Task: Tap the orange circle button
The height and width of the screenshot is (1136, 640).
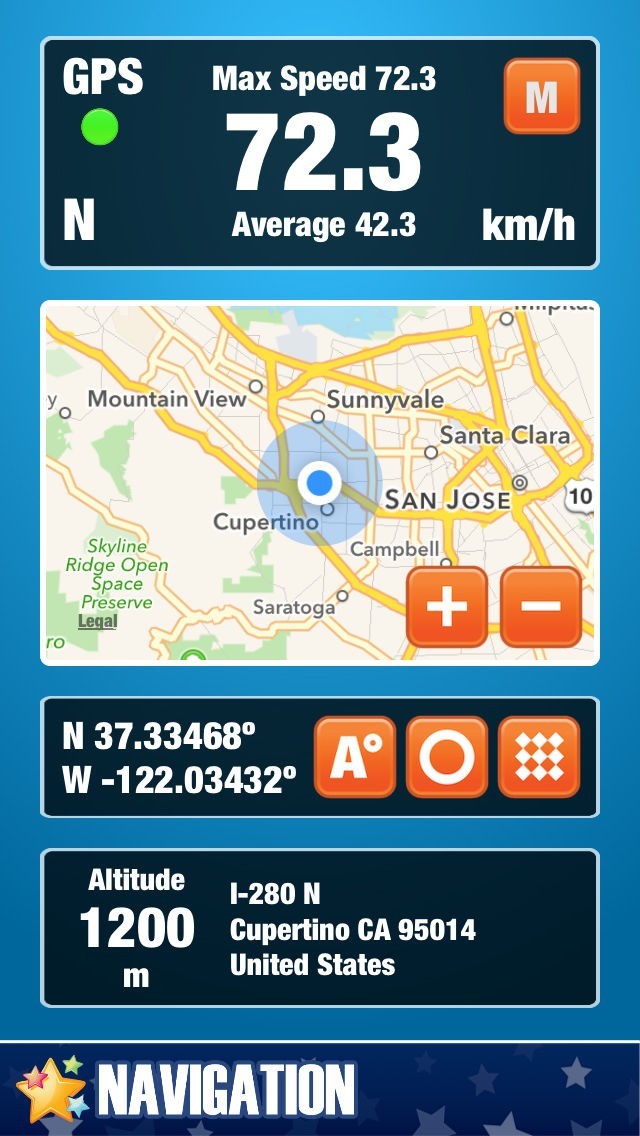Action: click(x=447, y=757)
